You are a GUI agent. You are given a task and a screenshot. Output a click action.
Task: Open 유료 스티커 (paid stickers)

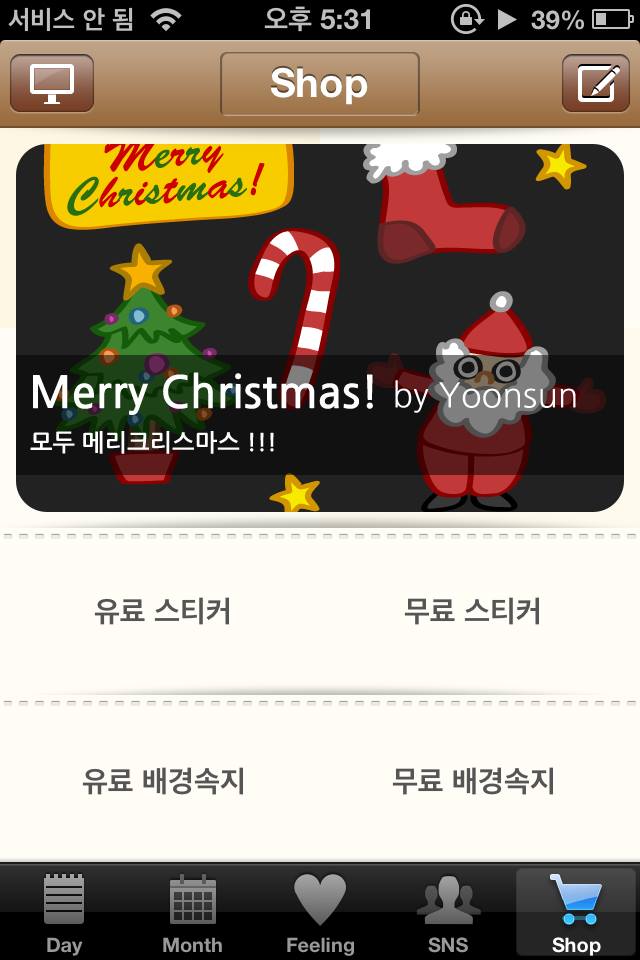pyautogui.click(x=163, y=610)
